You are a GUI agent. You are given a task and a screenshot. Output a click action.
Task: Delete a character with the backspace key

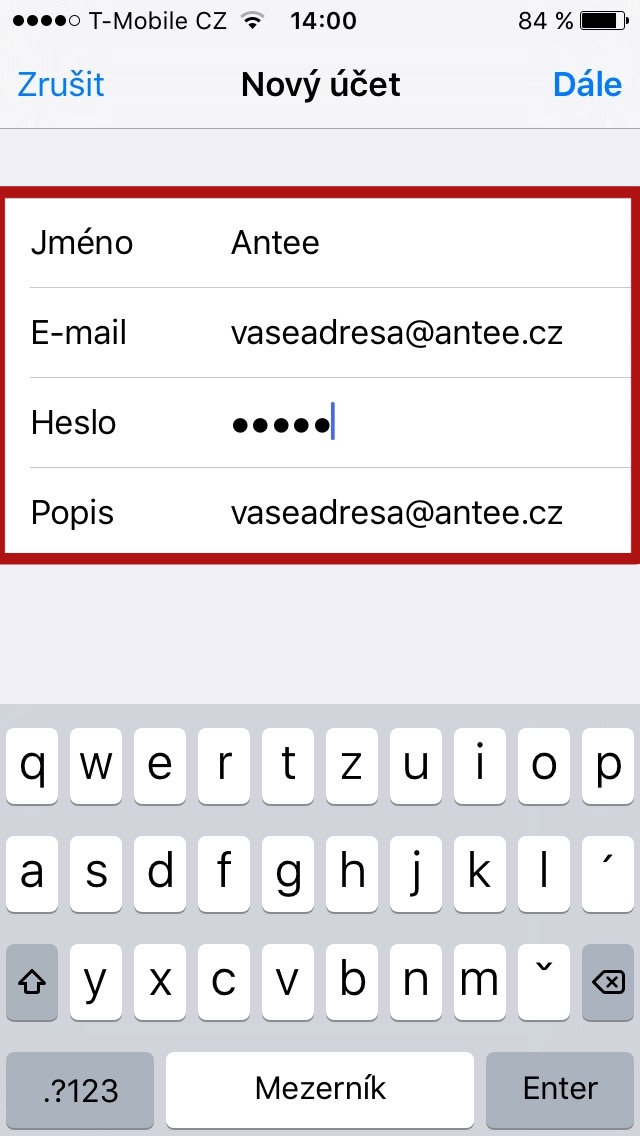tap(608, 982)
